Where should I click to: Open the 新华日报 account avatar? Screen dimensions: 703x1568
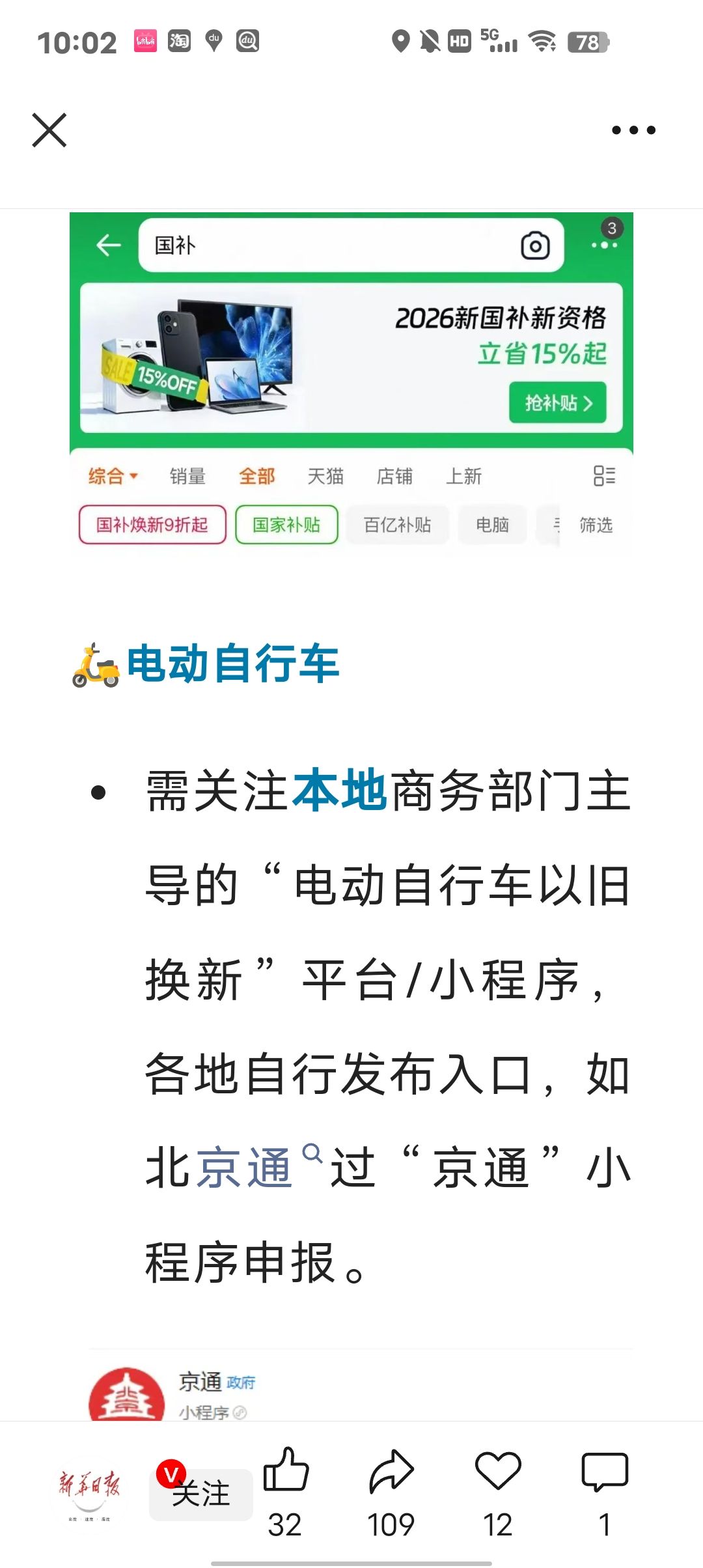89,1493
